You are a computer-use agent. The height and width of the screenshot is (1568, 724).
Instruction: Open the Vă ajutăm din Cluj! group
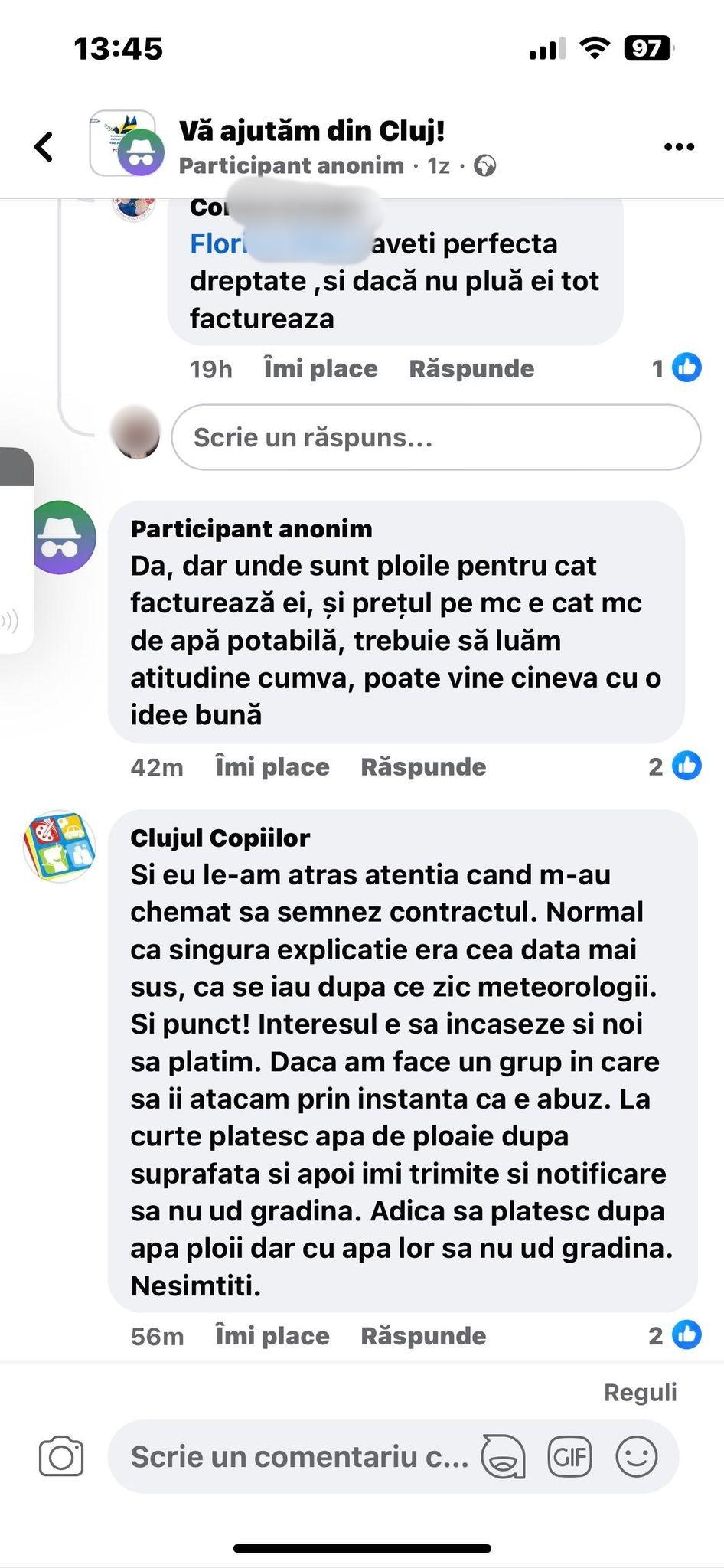[x=312, y=131]
